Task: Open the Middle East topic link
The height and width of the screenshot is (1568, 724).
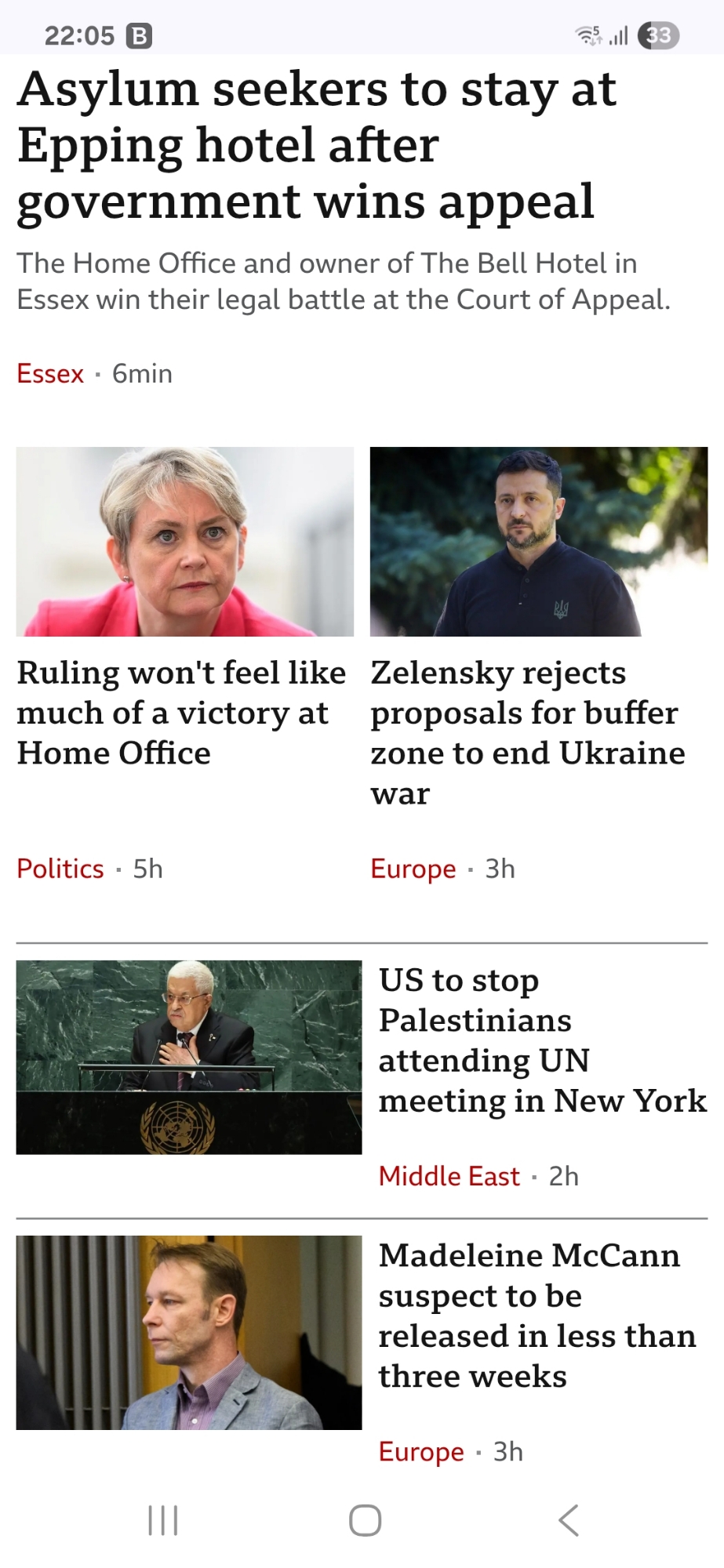Action: click(x=449, y=1176)
